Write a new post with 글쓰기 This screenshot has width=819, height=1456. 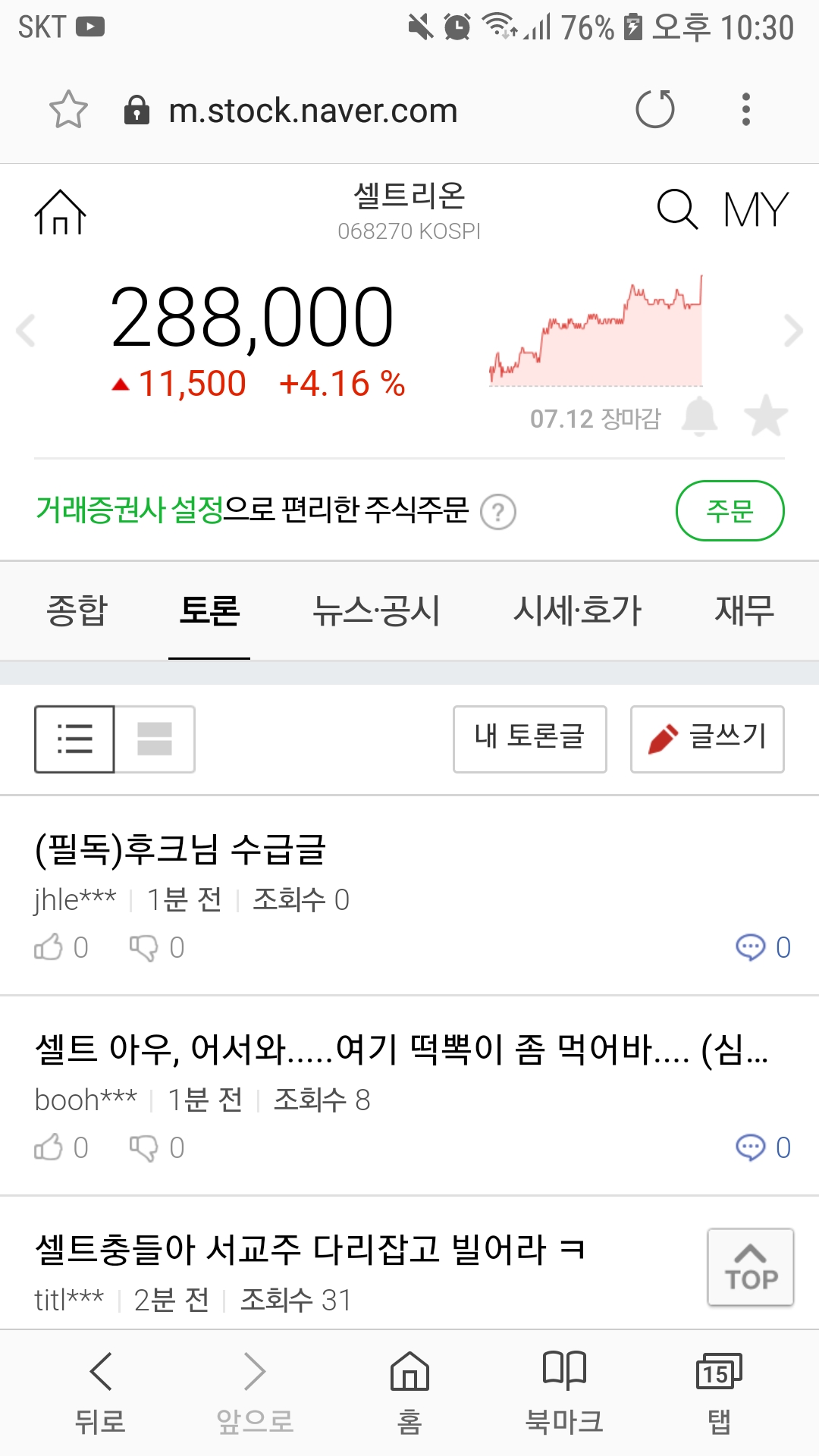tap(708, 739)
